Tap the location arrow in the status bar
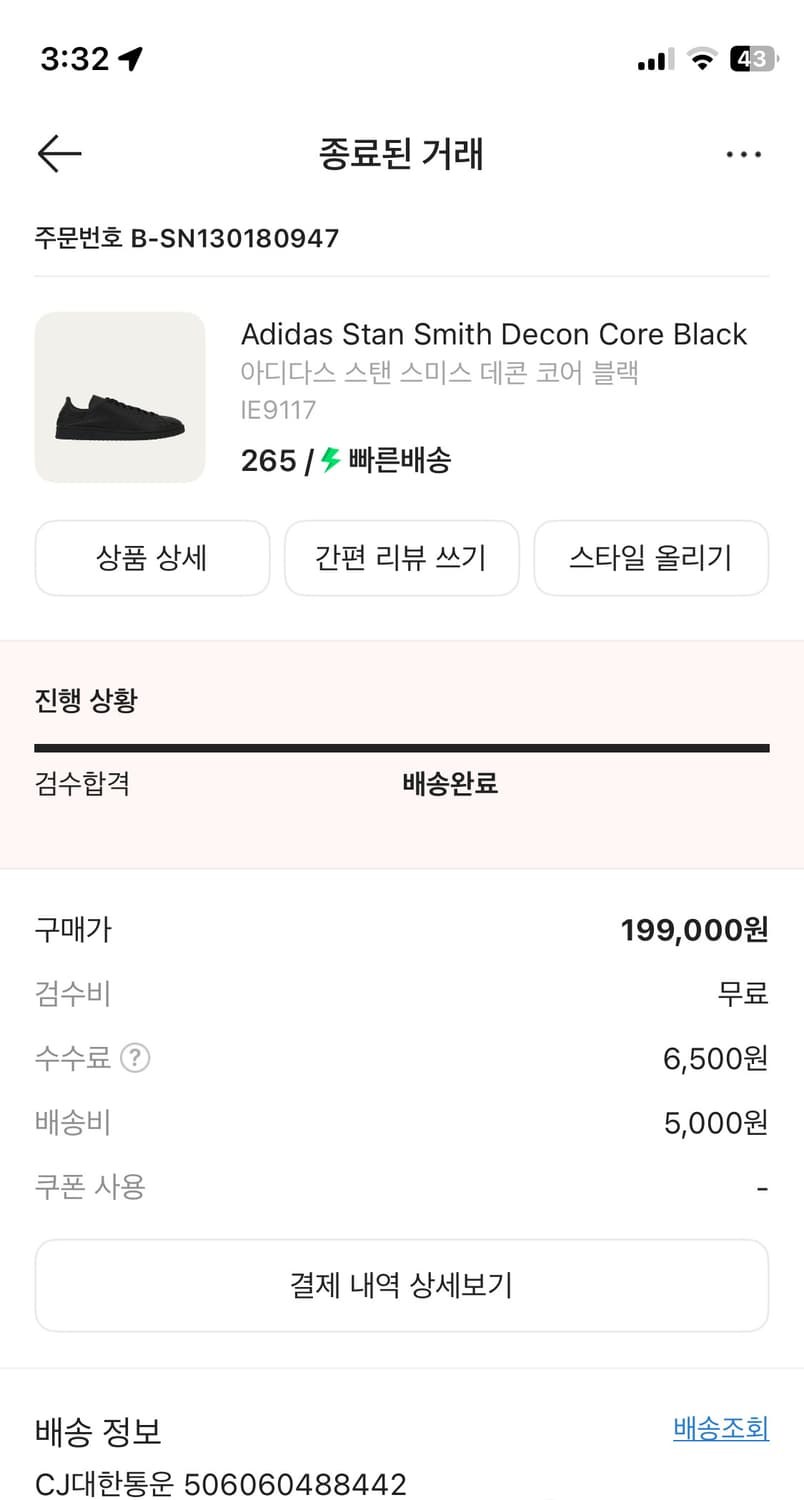Image resolution: width=804 pixels, height=1500 pixels. pyautogui.click(x=132, y=58)
